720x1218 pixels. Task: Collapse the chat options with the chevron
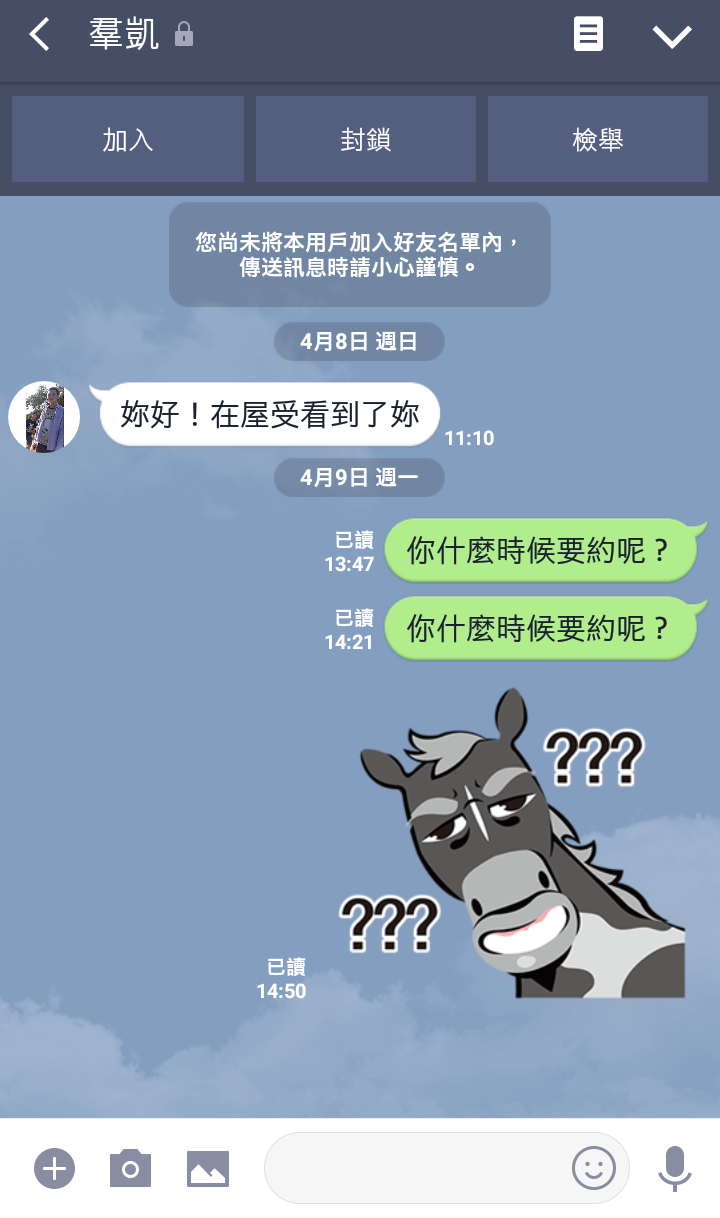pos(672,35)
